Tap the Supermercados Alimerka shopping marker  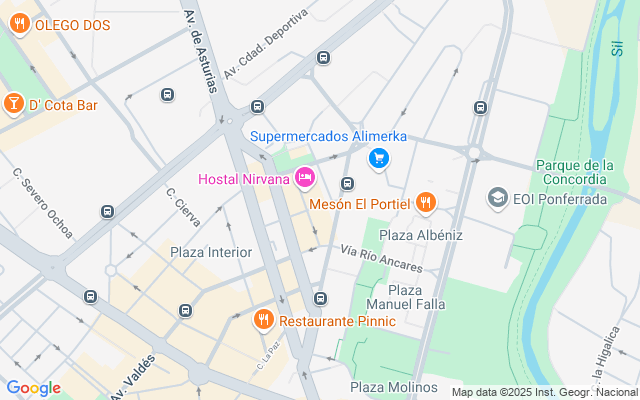378,157
